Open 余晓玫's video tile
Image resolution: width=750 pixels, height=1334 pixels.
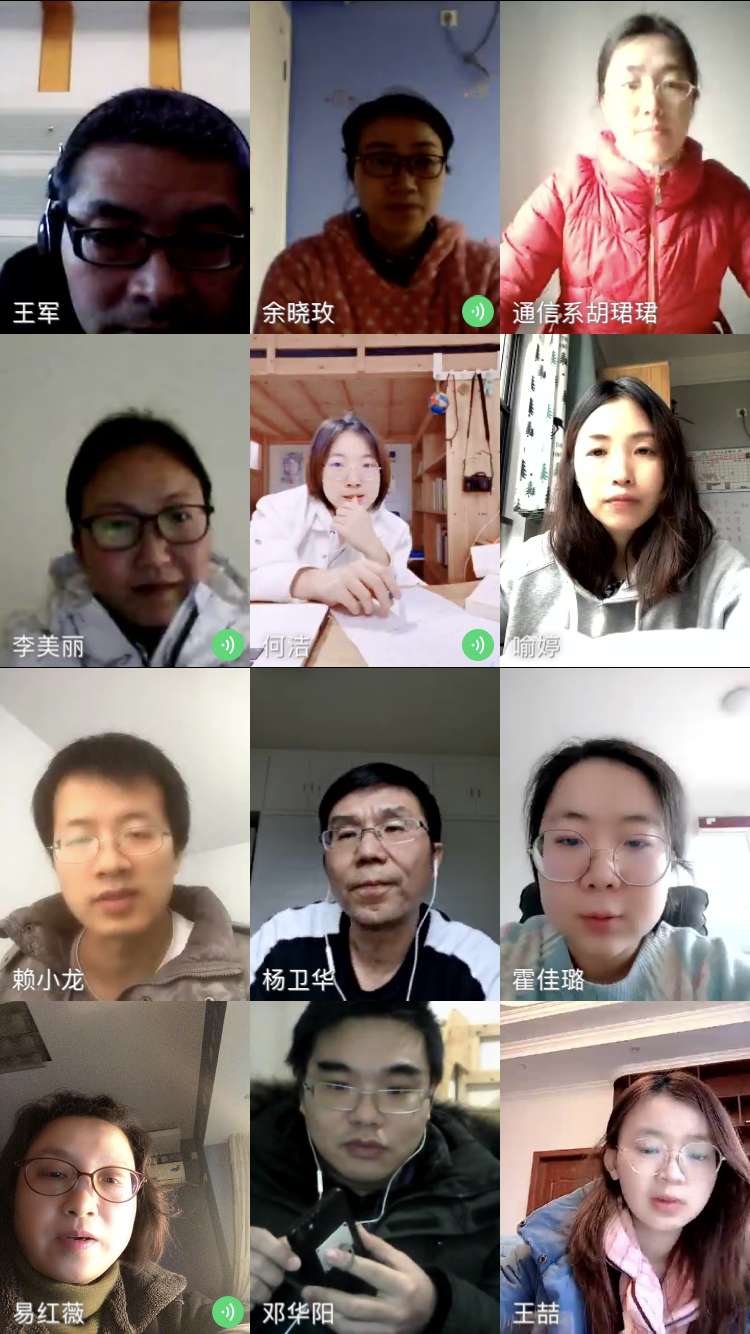click(x=375, y=167)
